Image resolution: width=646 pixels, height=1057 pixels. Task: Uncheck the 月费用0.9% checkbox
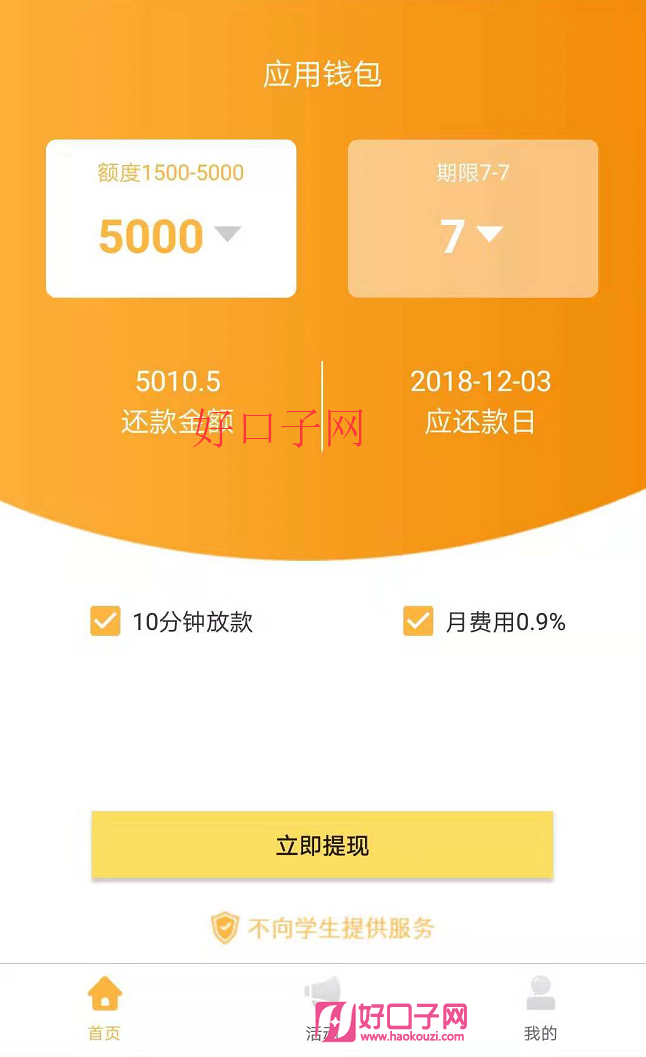[418, 621]
